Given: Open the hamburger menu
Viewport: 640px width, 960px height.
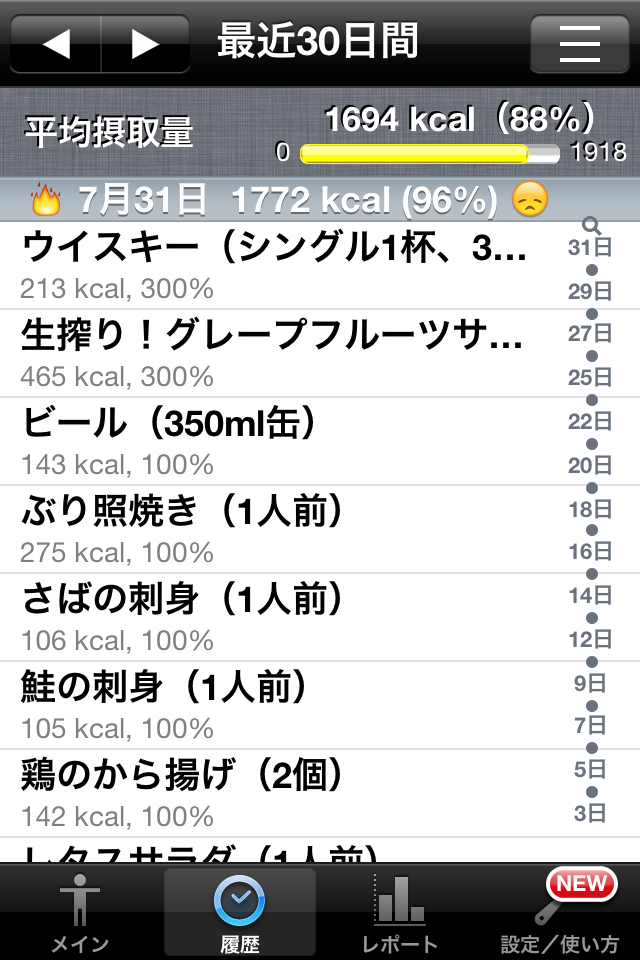Looking at the screenshot, I should pos(579,45).
